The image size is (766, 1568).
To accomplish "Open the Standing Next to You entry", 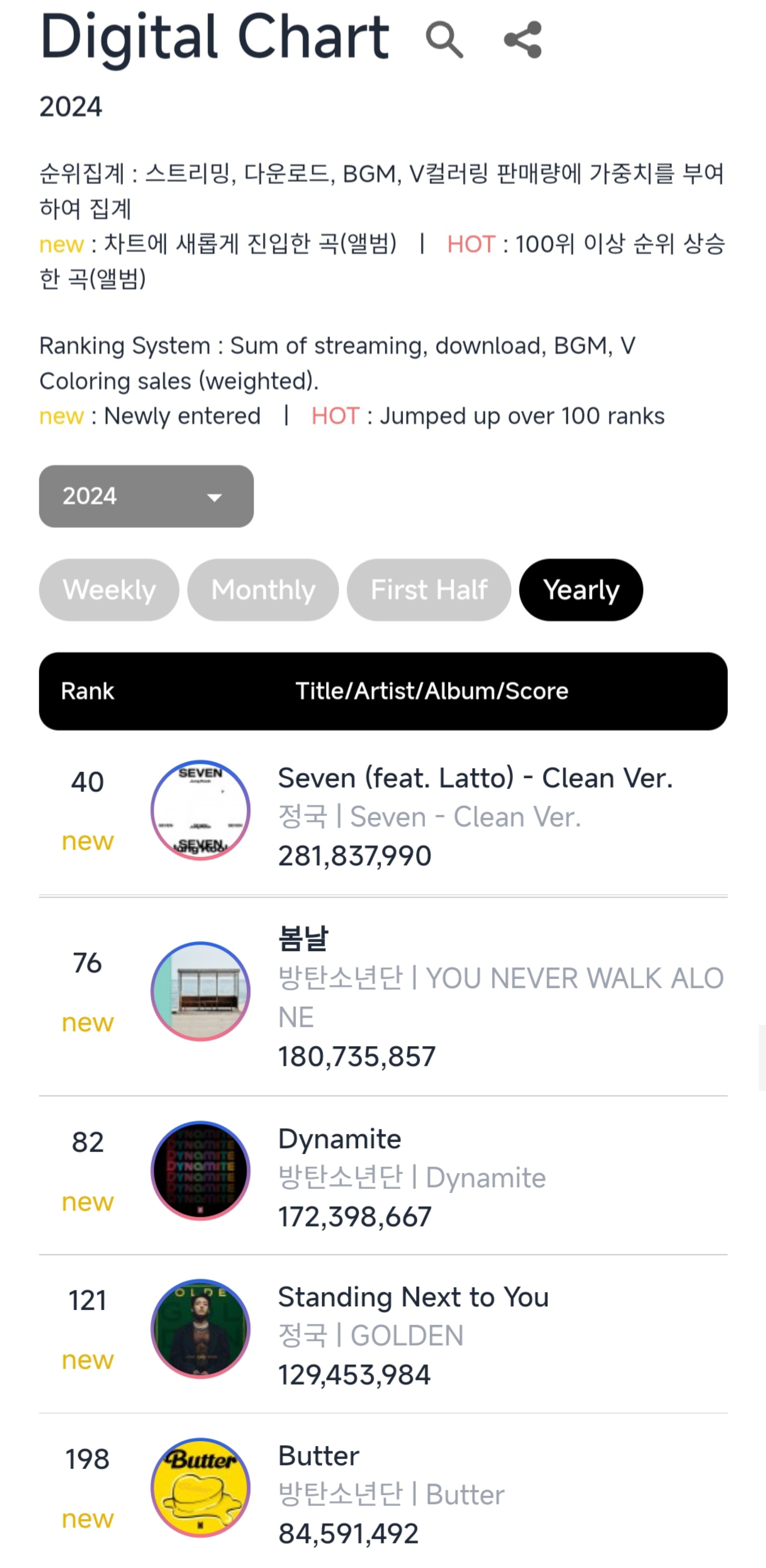I will click(x=383, y=1334).
